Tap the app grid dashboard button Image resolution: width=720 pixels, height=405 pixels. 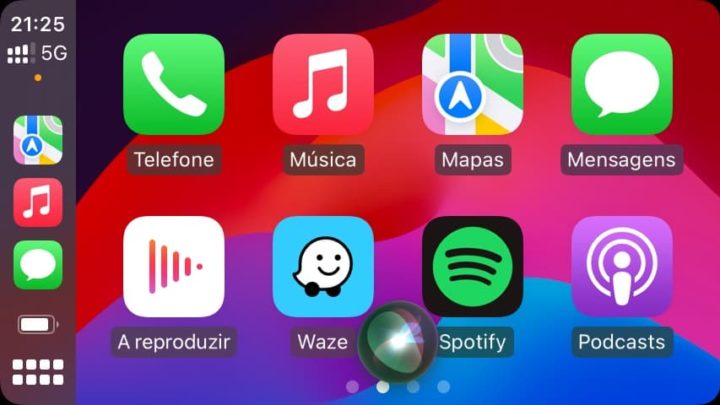click(x=38, y=372)
